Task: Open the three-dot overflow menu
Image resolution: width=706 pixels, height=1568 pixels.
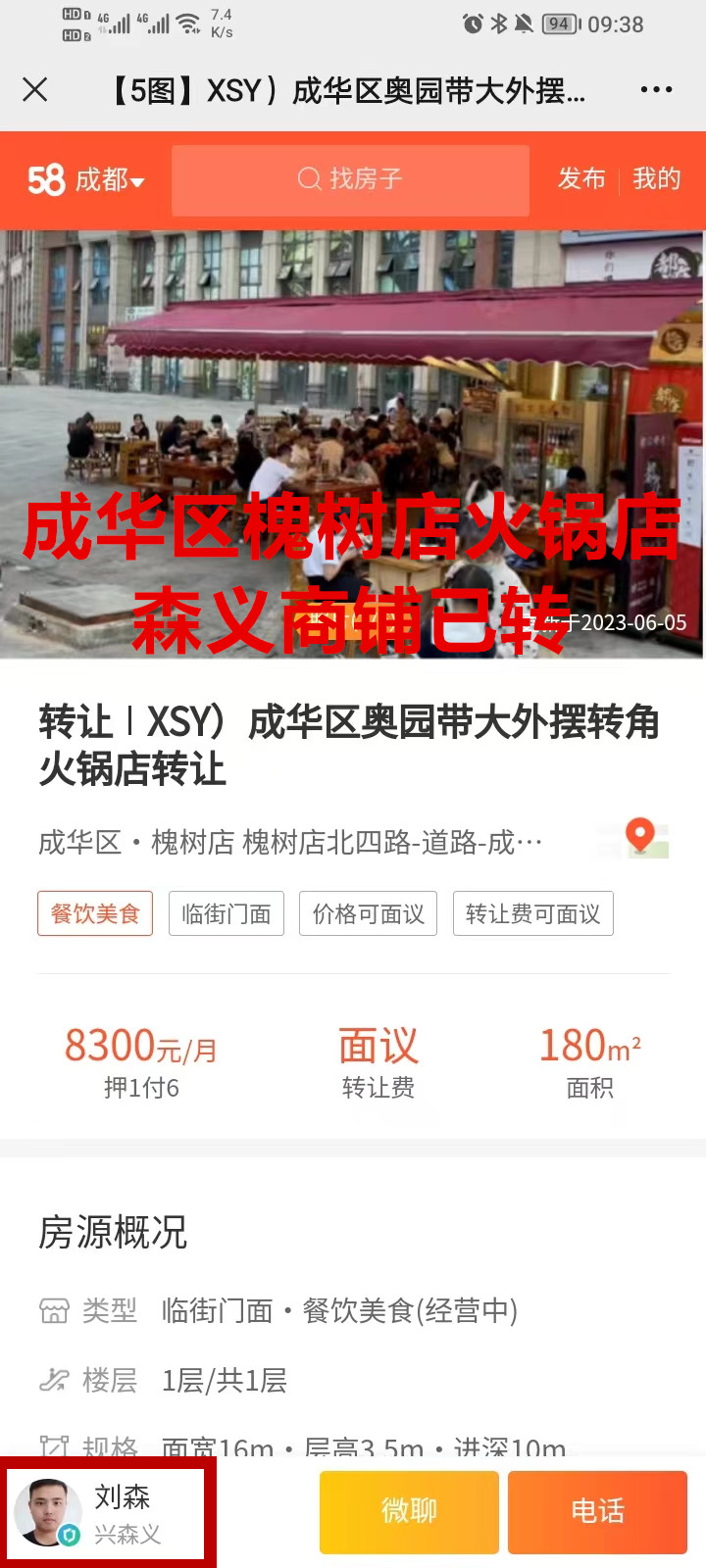Action: click(x=656, y=90)
